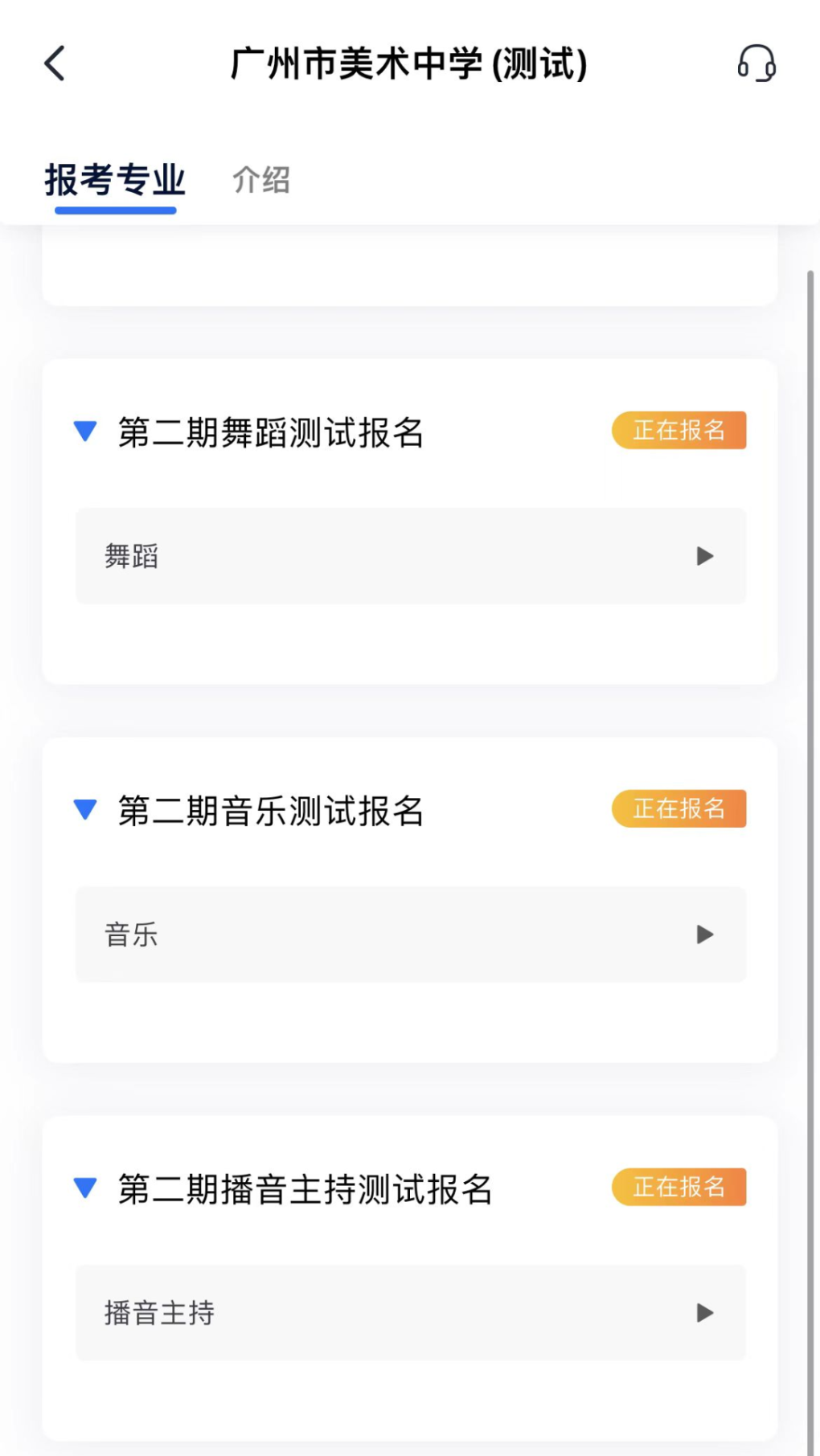820x1456 pixels.
Task: Open customer service headset icon
Action: click(x=756, y=63)
